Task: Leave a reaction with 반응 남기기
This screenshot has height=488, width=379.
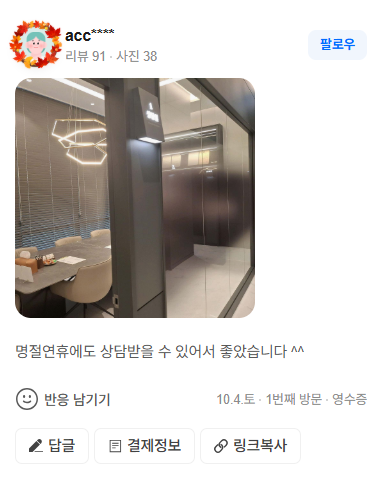Action: (63, 399)
